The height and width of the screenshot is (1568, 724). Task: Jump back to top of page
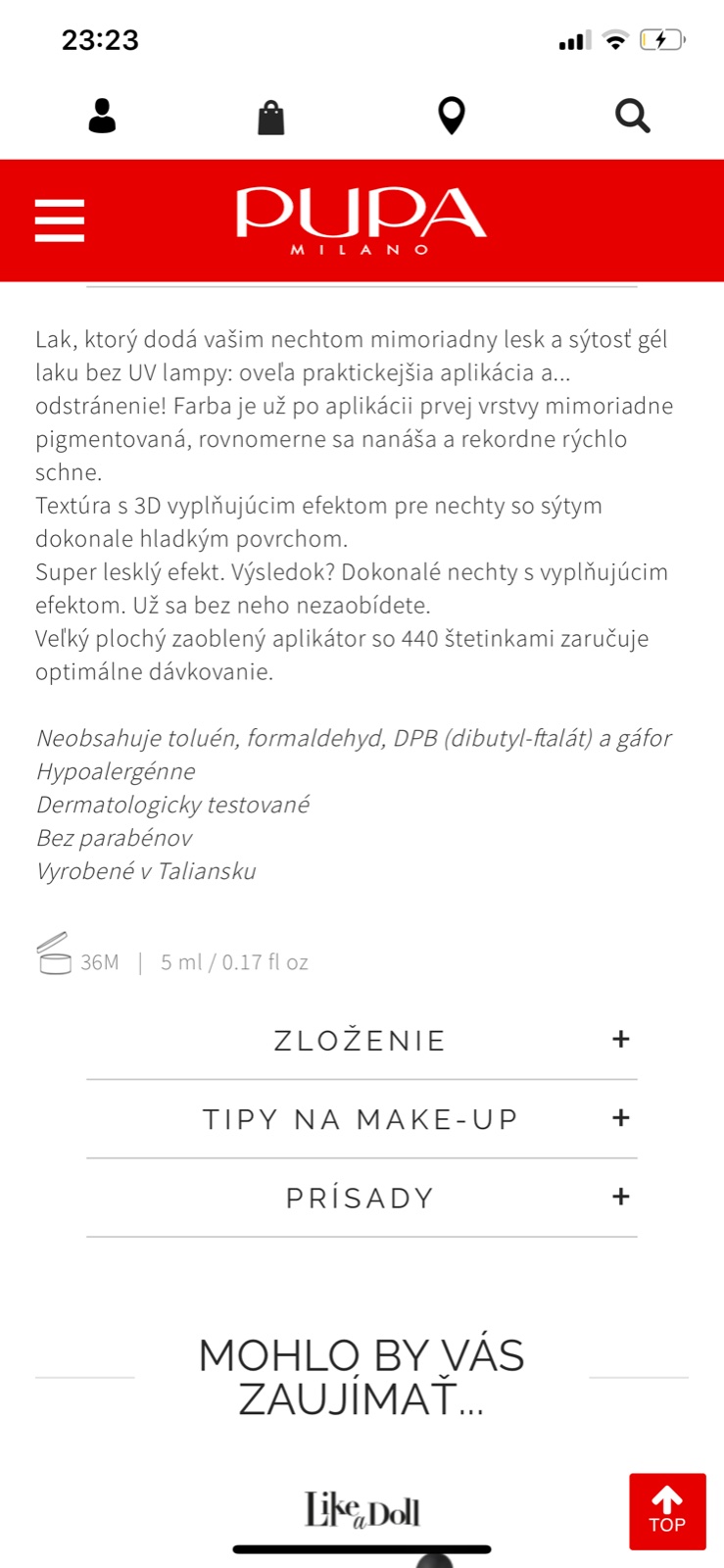click(x=667, y=1511)
